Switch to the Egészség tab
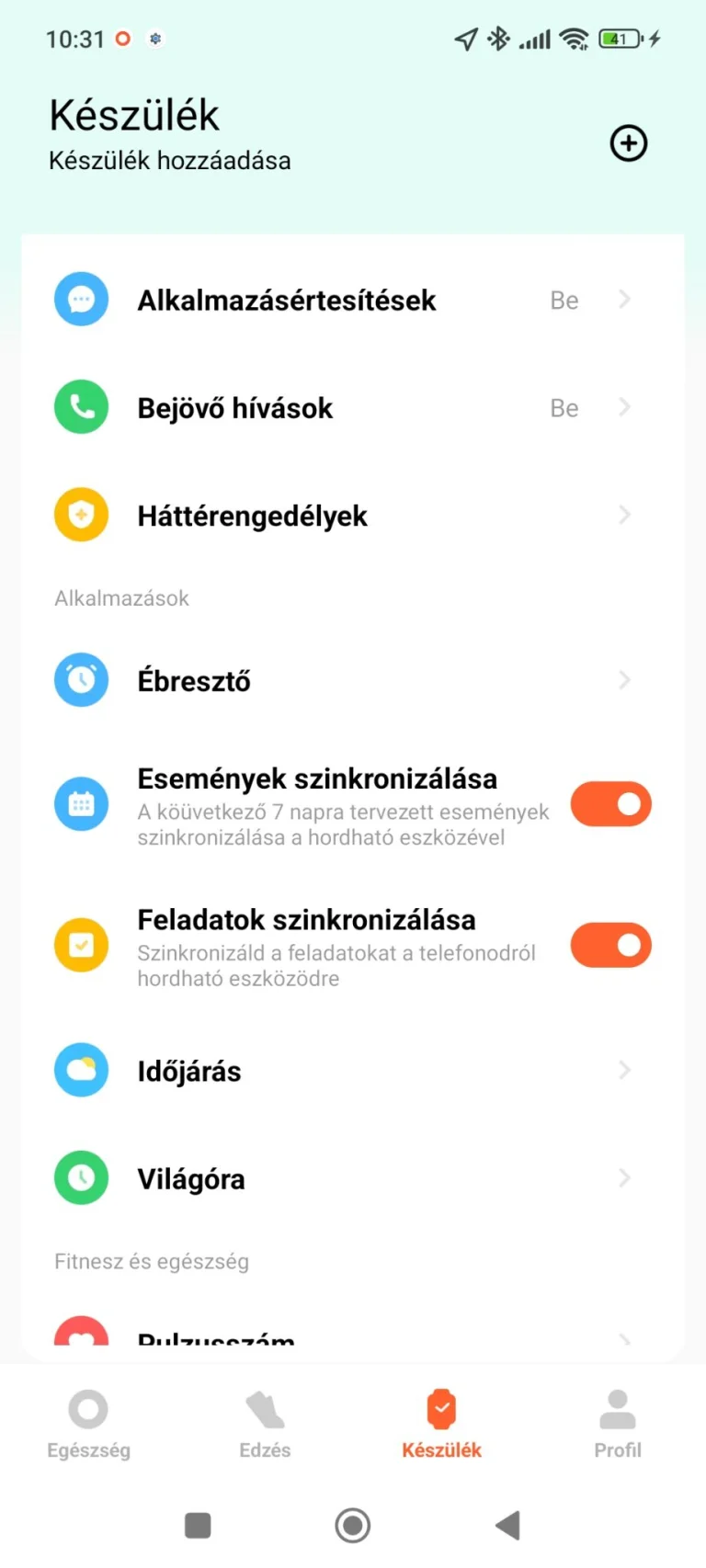 point(88,1423)
